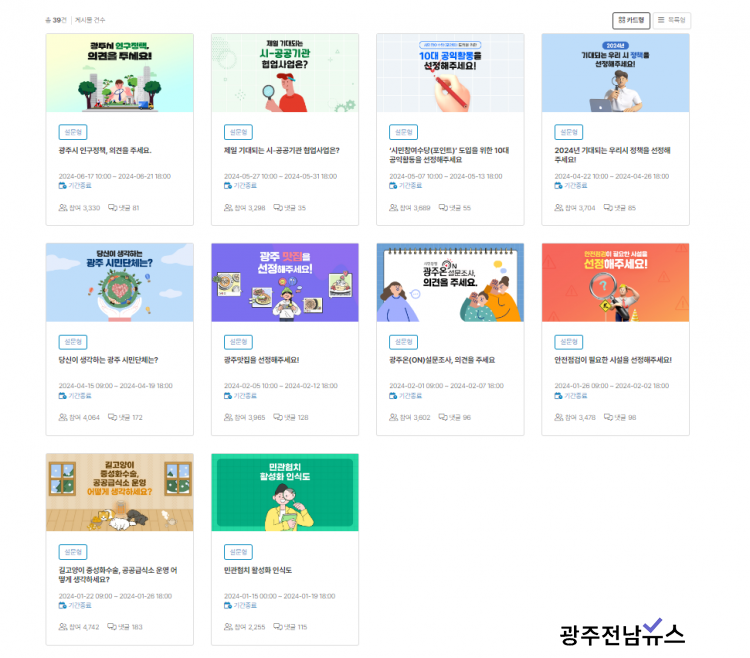Switch to the 카드형 card view
Viewport: 750px width, 658px height.
coord(631,20)
